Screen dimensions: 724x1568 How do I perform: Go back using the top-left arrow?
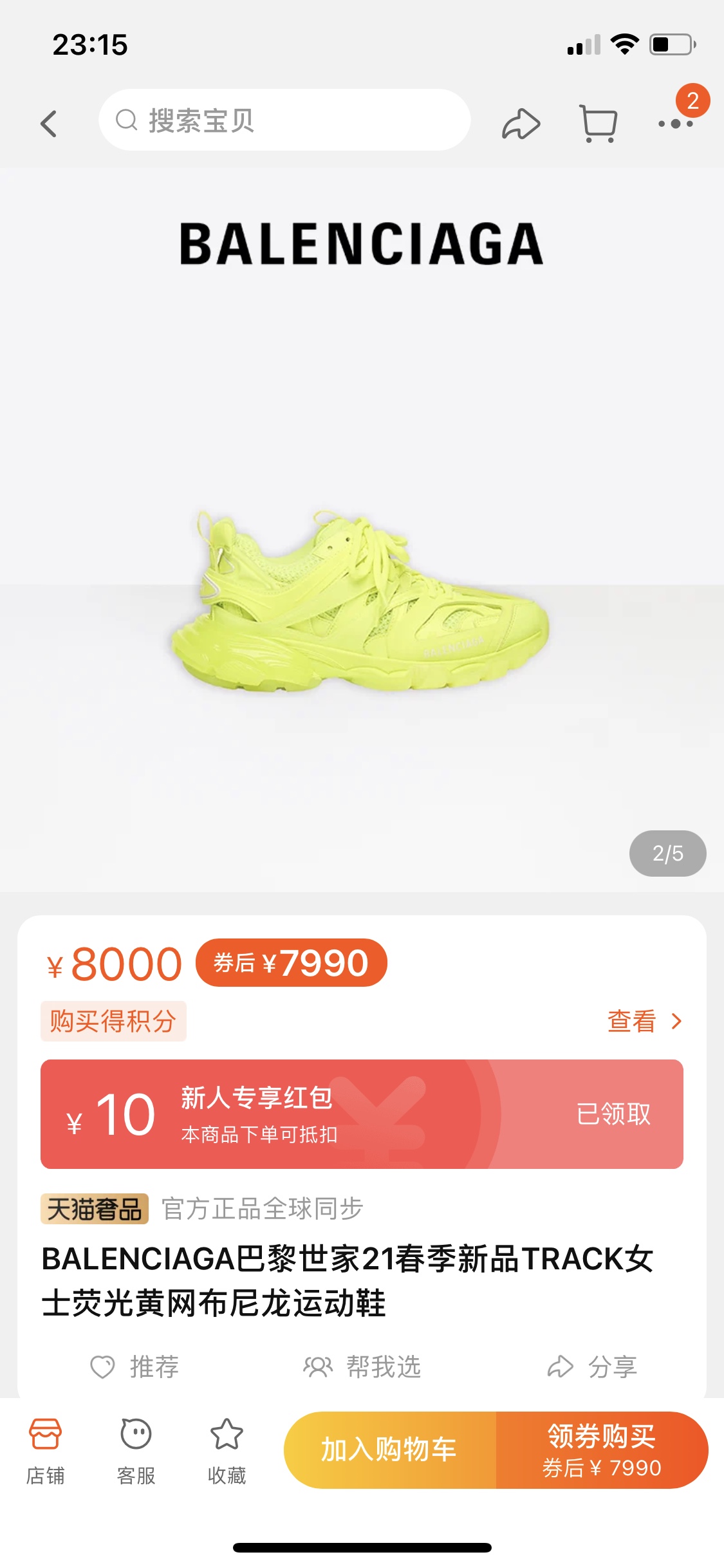tap(49, 123)
